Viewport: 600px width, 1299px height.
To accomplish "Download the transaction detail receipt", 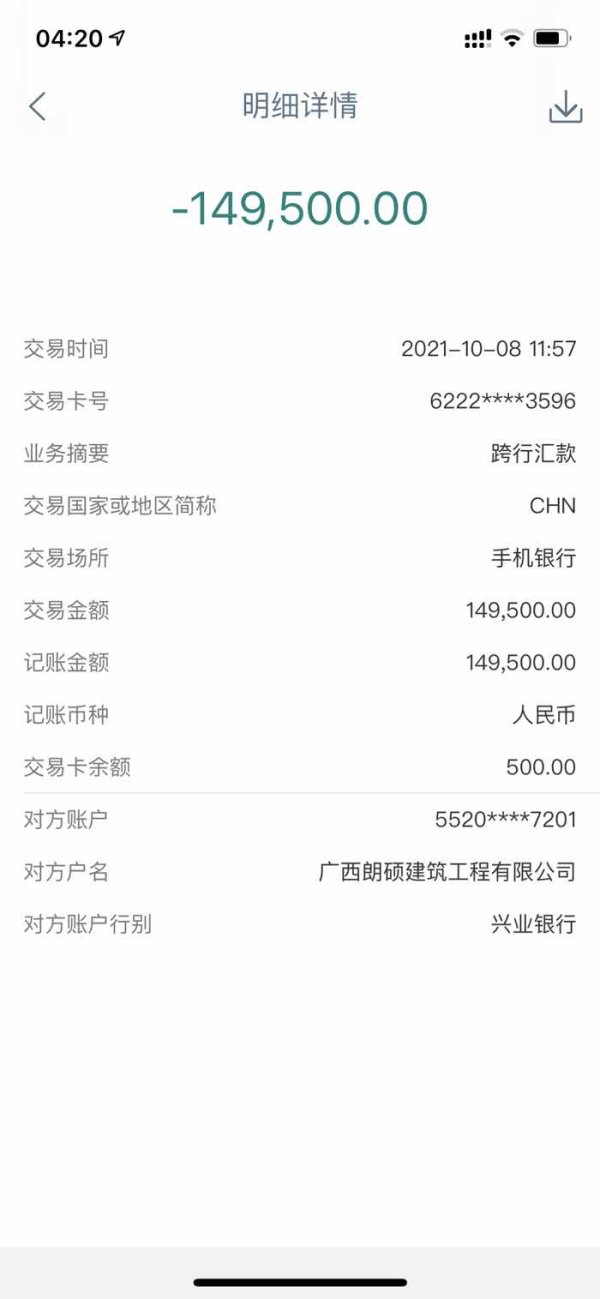I will [565, 107].
